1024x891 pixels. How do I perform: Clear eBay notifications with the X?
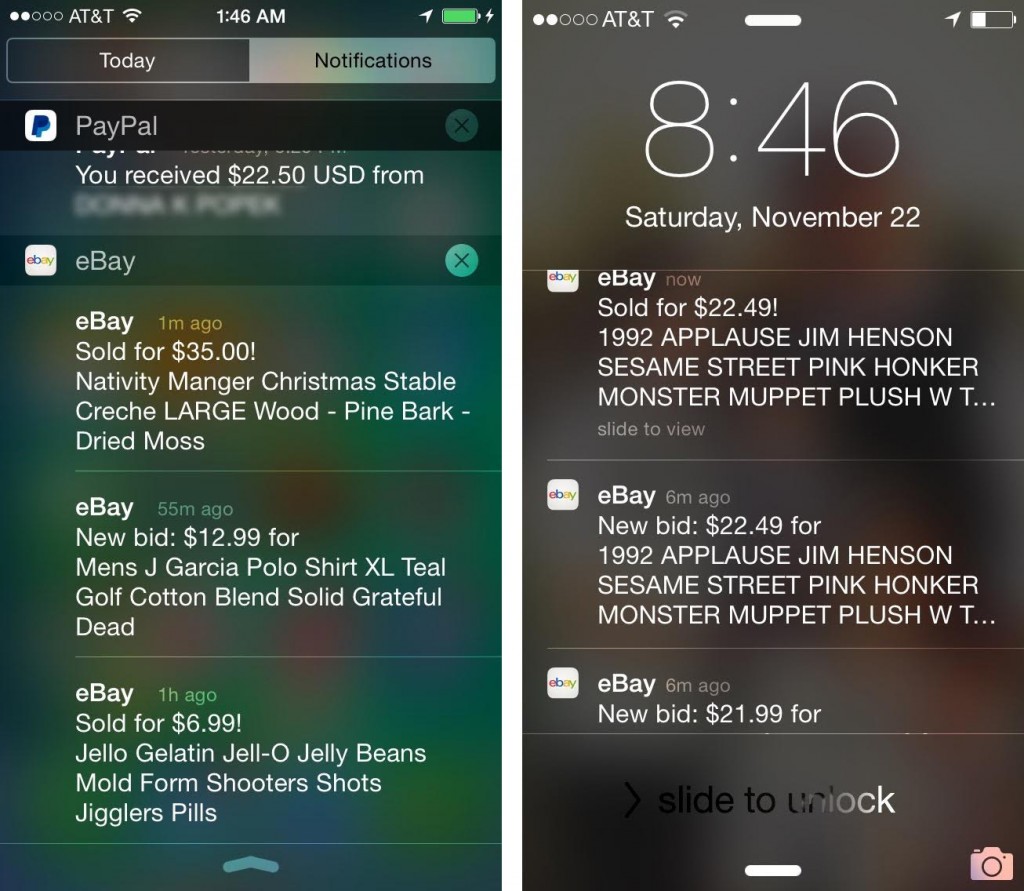point(461,261)
